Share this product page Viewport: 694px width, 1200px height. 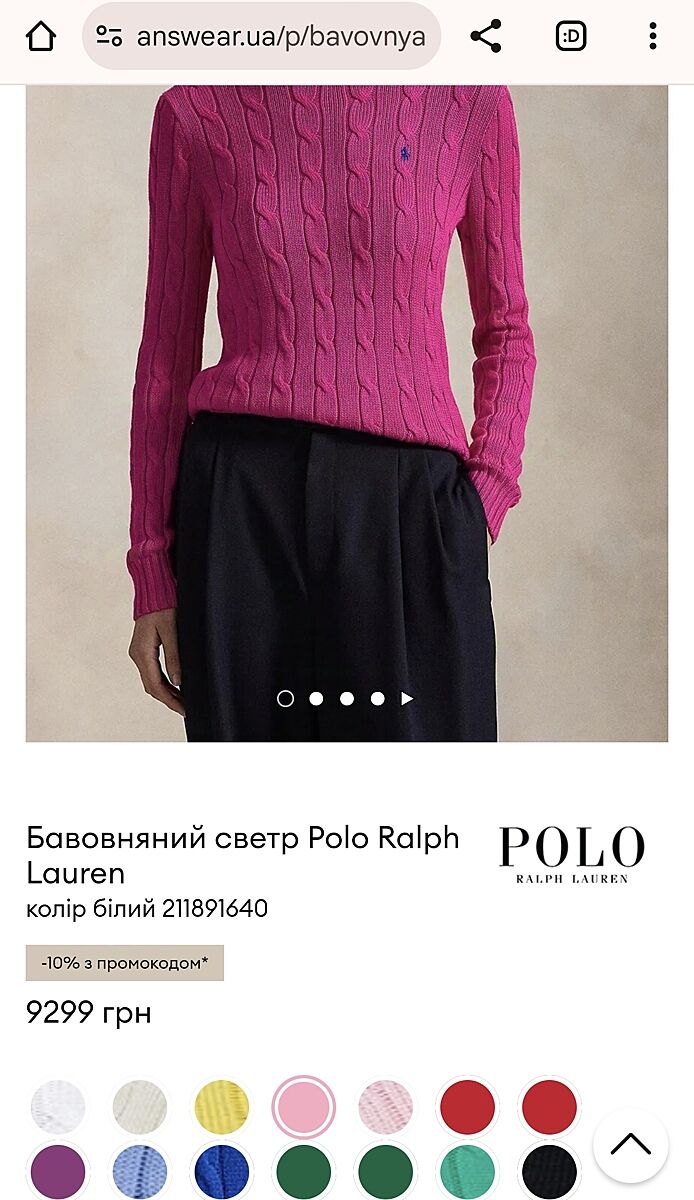click(x=485, y=37)
